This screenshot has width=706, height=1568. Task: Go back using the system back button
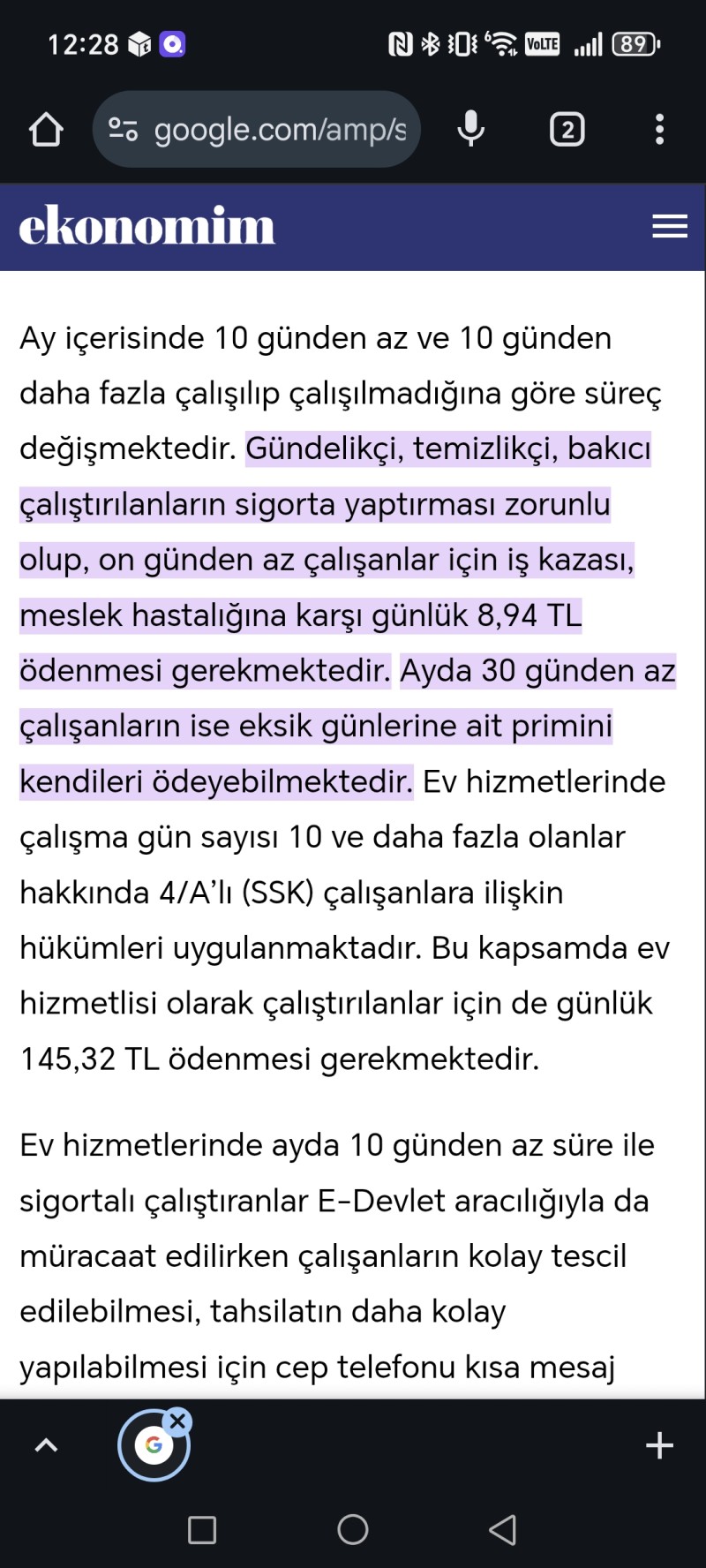pos(502,1529)
